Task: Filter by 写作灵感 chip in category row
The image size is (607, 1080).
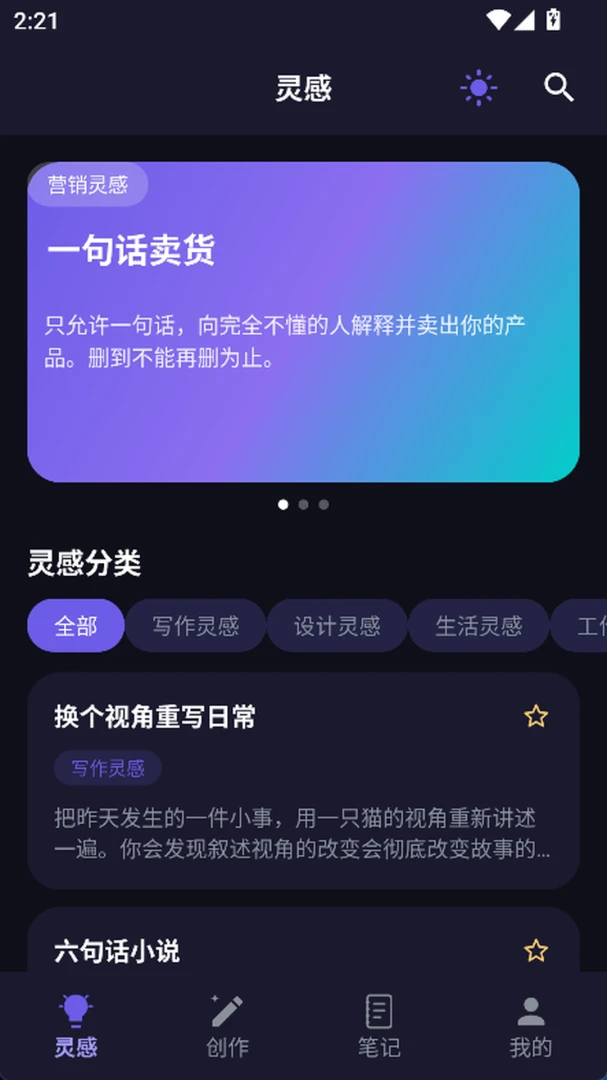Action: click(x=196, y=625)
